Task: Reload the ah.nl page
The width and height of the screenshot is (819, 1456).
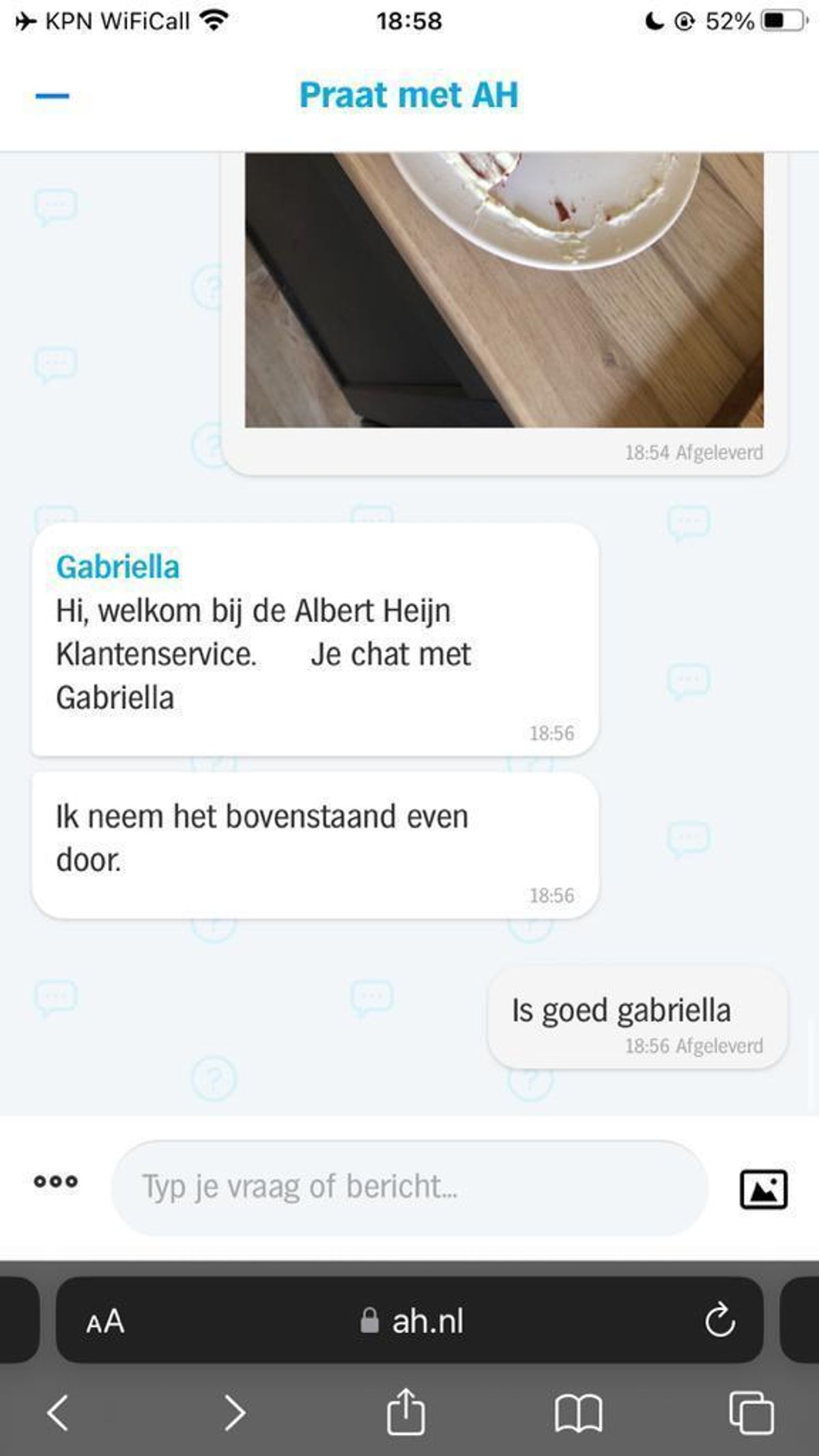Action: (x=719, y=1320)
